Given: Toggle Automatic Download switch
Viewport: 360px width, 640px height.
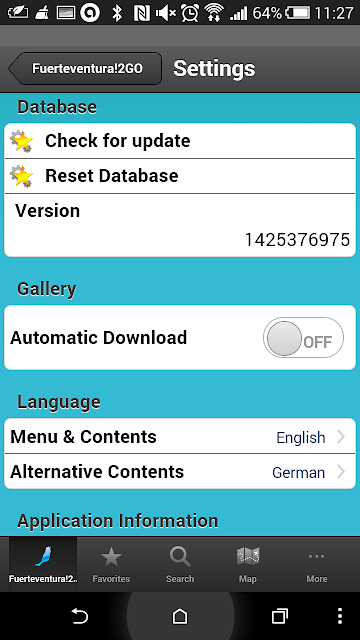Looking at the screenshot, I should tap(303, 338).
